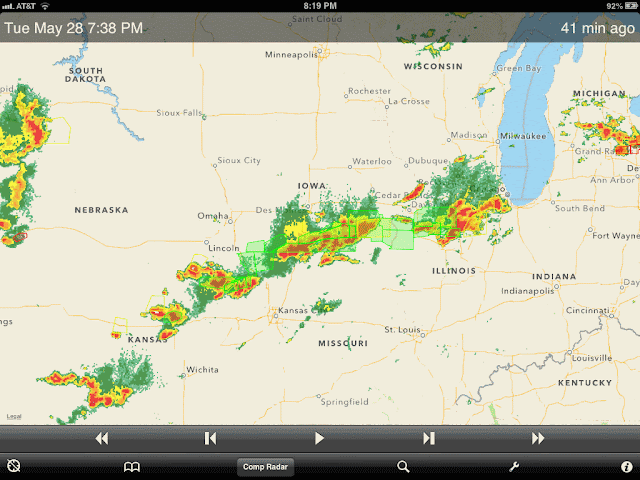Open the search magnifier
Screen dimensions: 640x480
pos(403,466)
